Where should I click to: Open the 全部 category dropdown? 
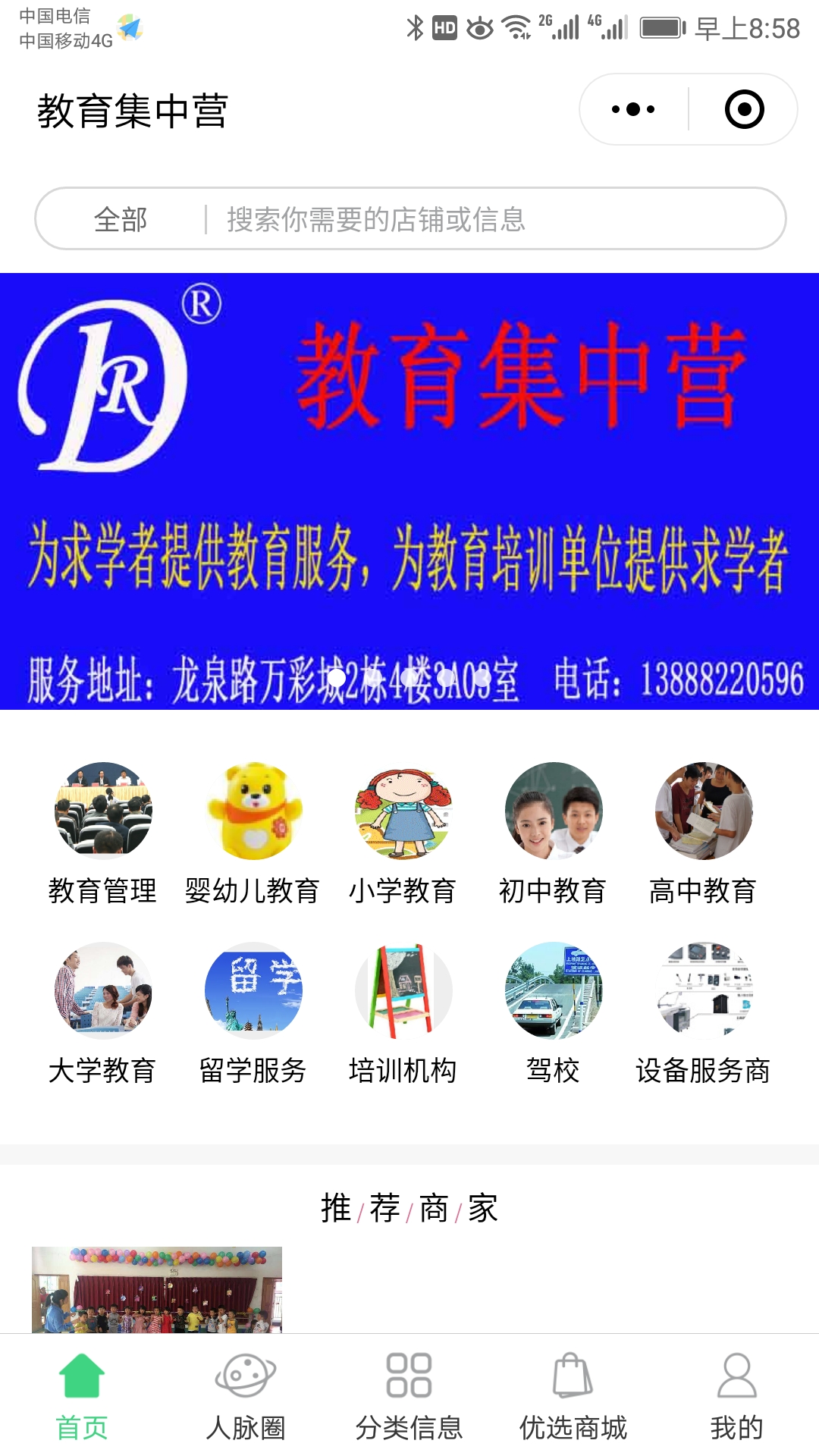click(x=121, y=219)
